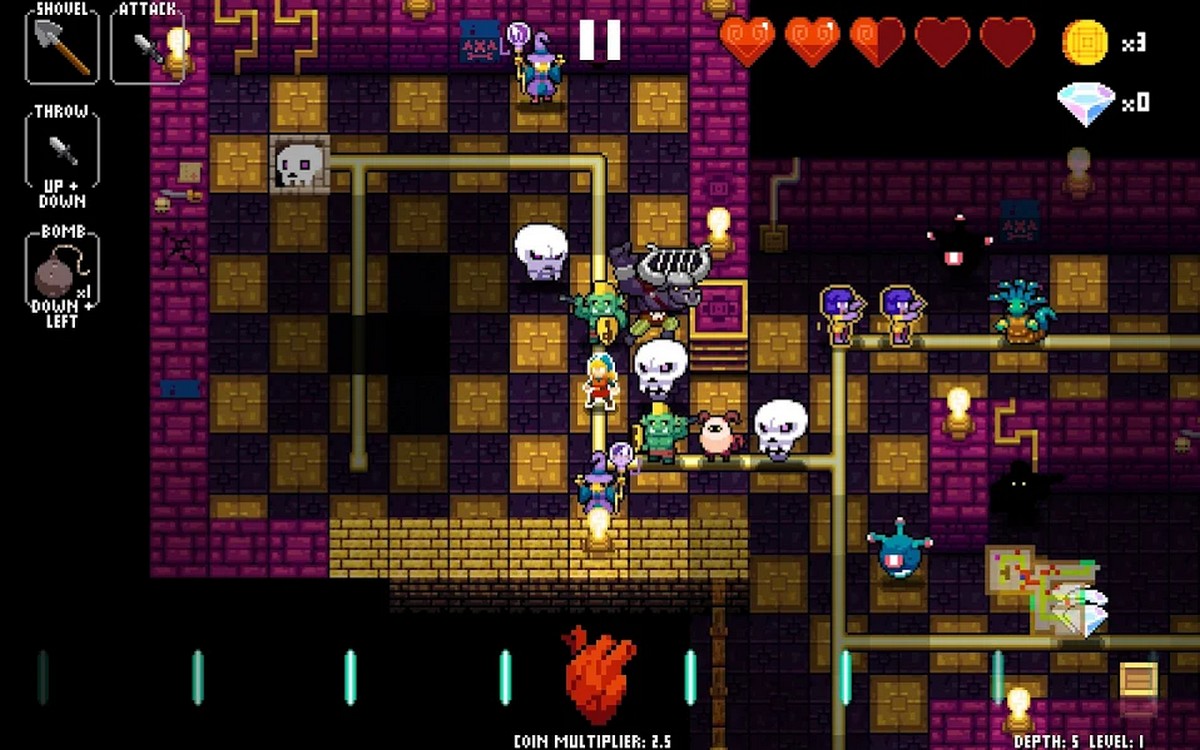This screenshot has width=1200, height=750.
Task: Select the Shovel item slot
Action: pyautogui.click(x=62, y=45)
